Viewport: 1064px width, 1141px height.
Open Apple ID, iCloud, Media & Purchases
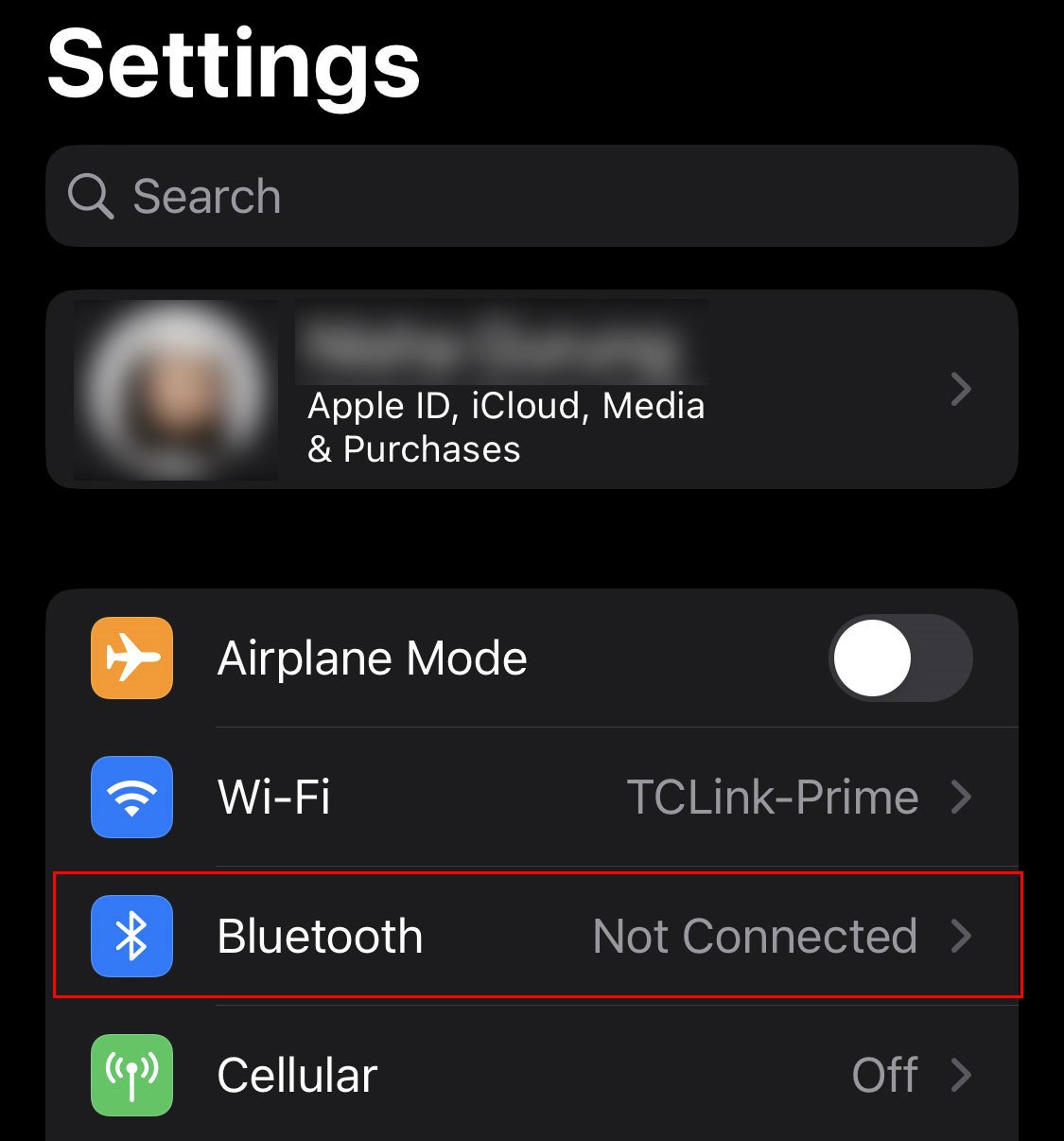pyautogui.click(x=531, y=390)
